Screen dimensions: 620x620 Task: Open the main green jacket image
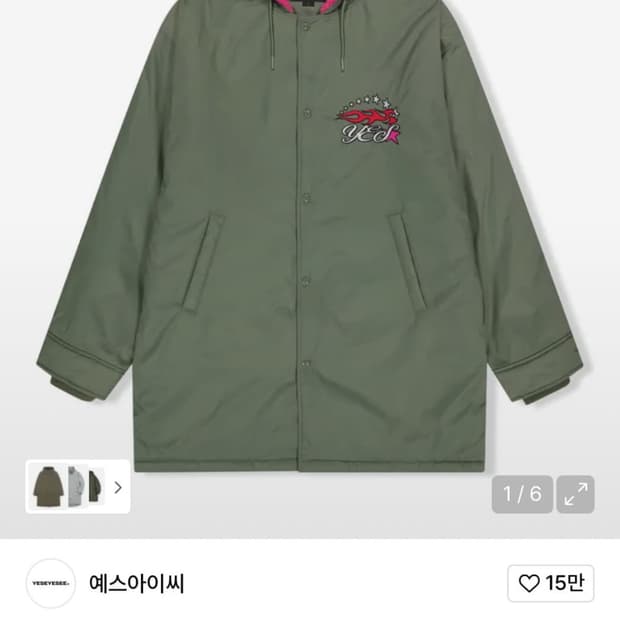(x=310, y=236)
